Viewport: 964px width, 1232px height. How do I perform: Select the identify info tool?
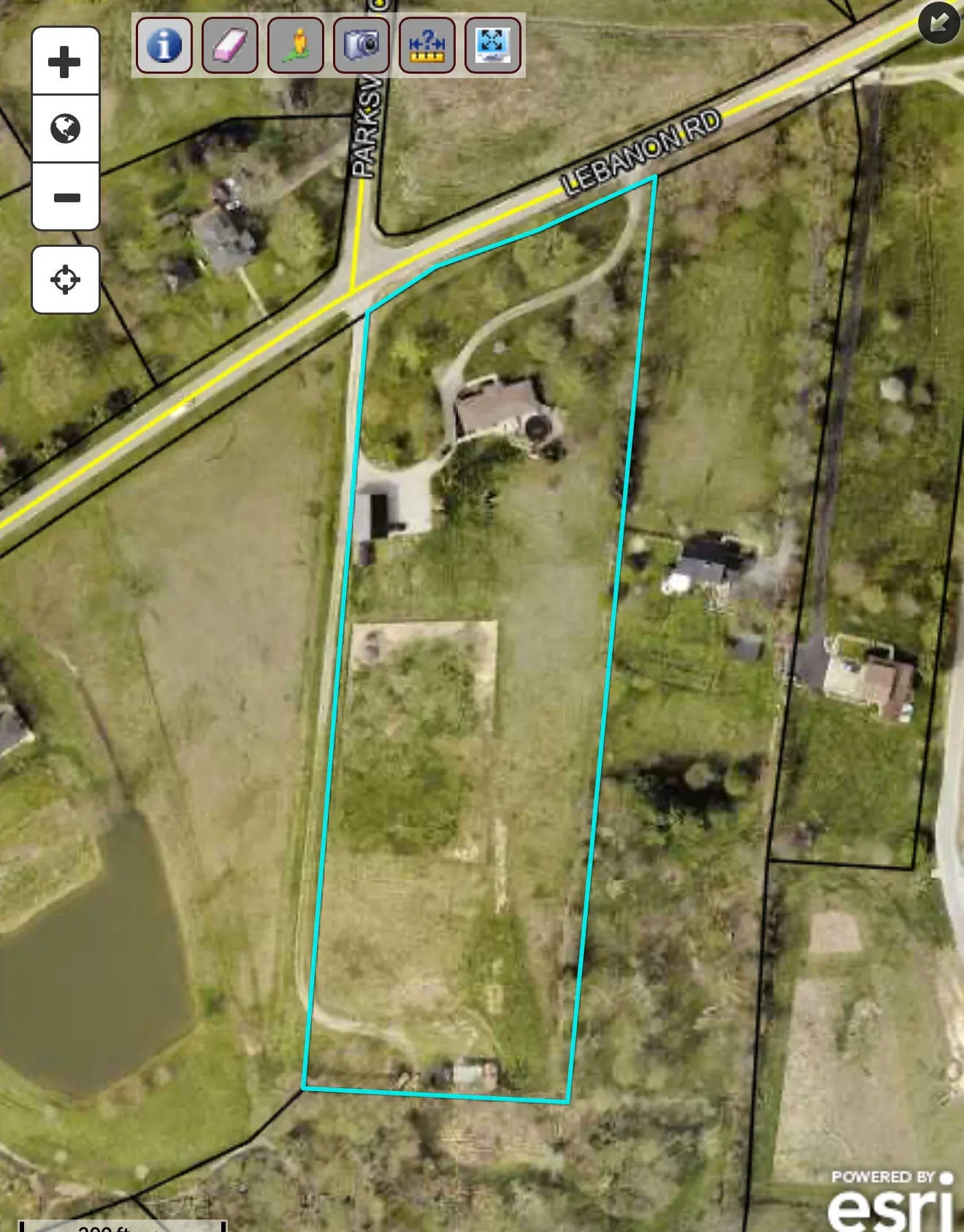(x=164, y=45)
